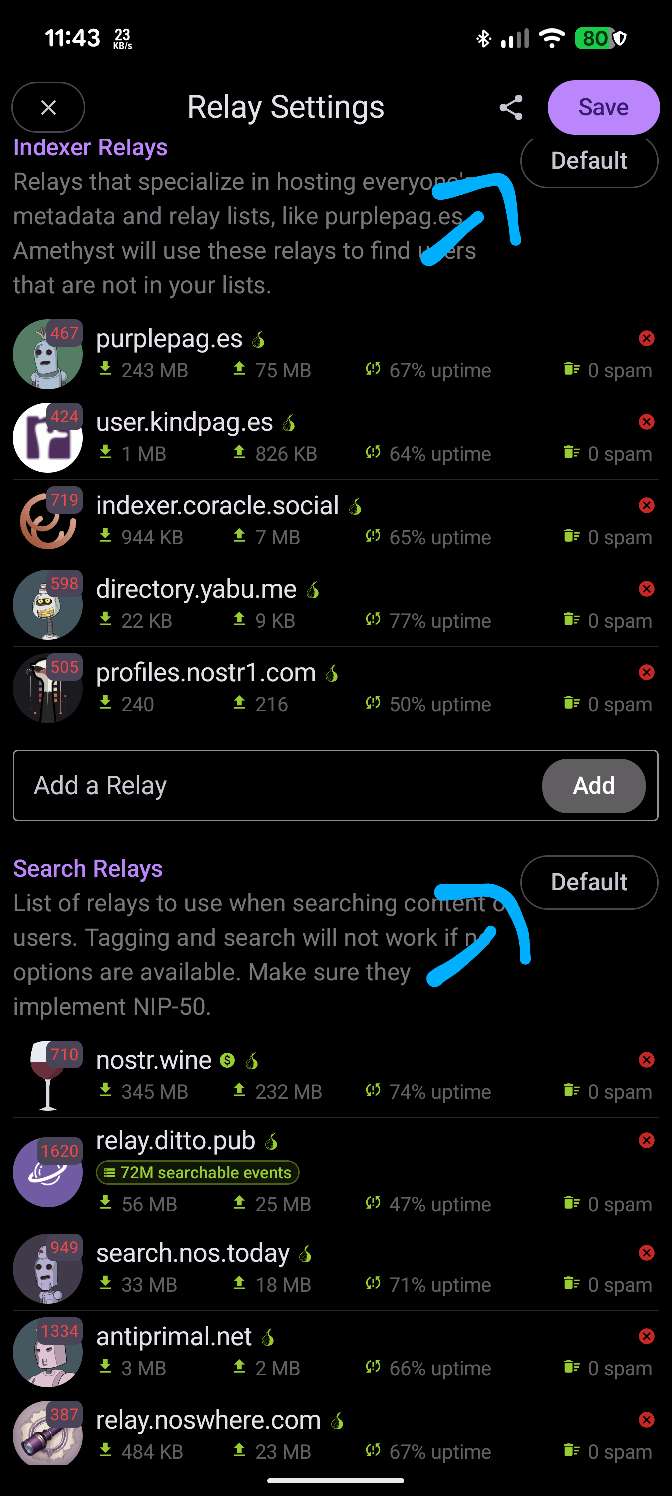The height and width of the screenshot is (1496, 672).
Task: Save the relay settings
Action: point(603,107)
